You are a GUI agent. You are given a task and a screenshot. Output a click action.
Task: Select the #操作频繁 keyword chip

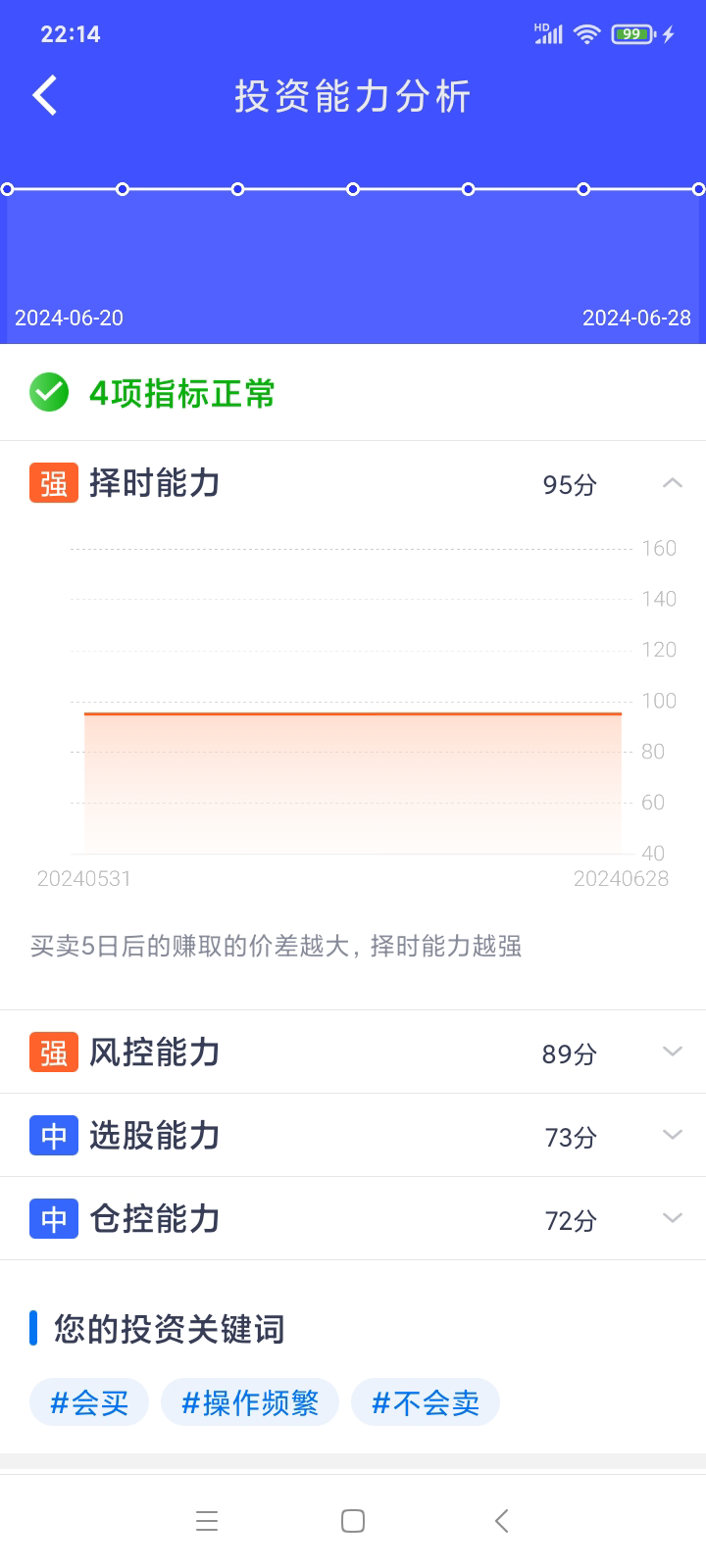(x=250, y=1402)
